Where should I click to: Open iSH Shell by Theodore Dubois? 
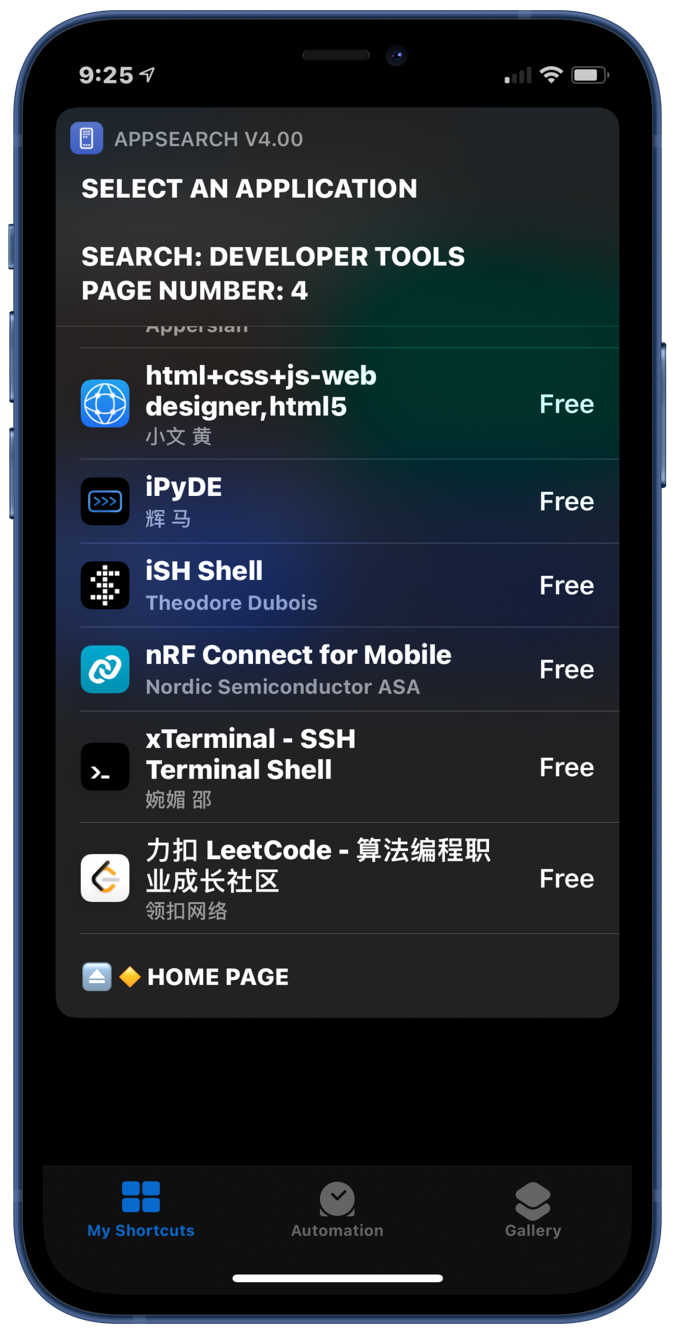[337, 586]
